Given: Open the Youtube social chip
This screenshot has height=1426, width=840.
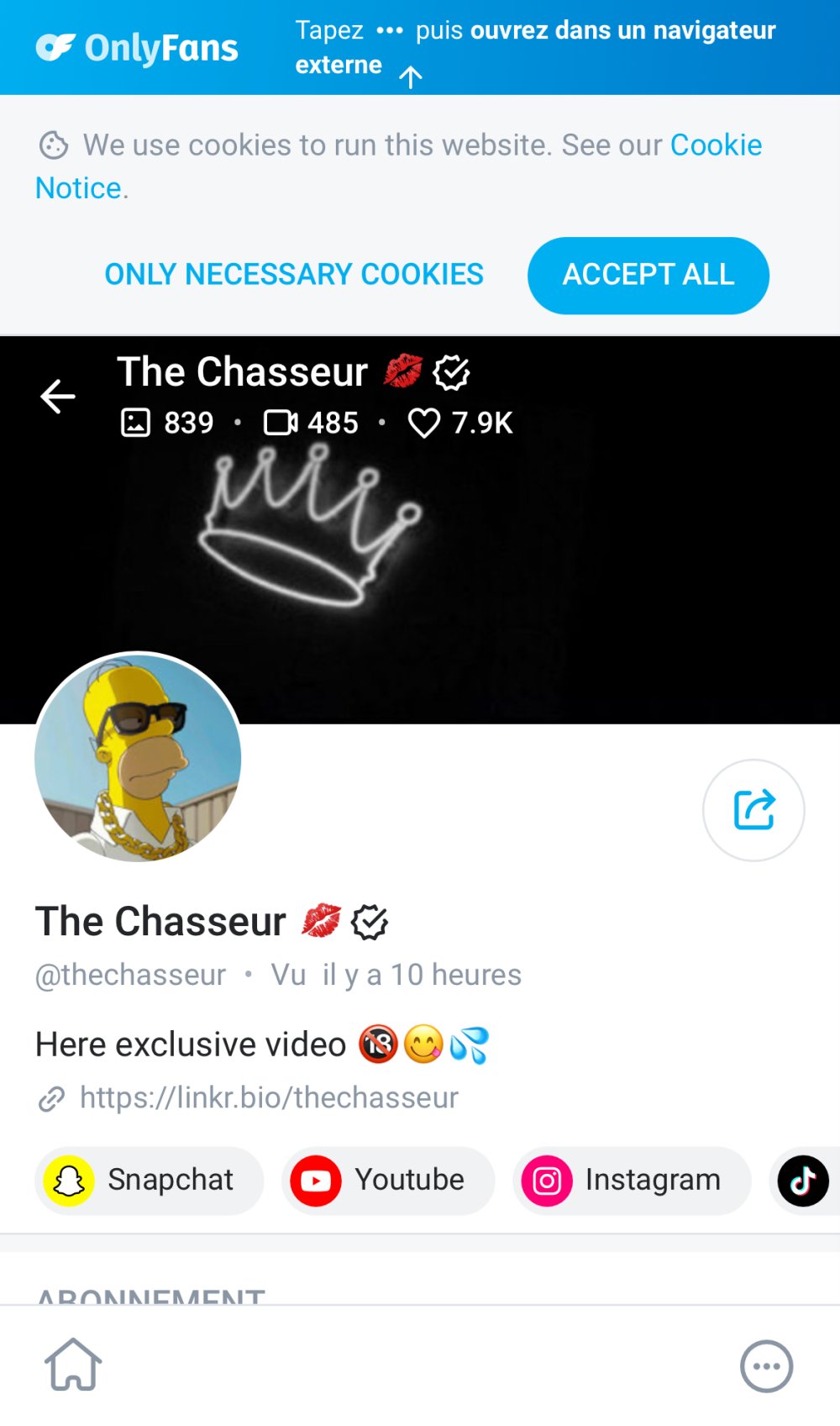Looking at the screenshot, I should tap(387, 1181).
